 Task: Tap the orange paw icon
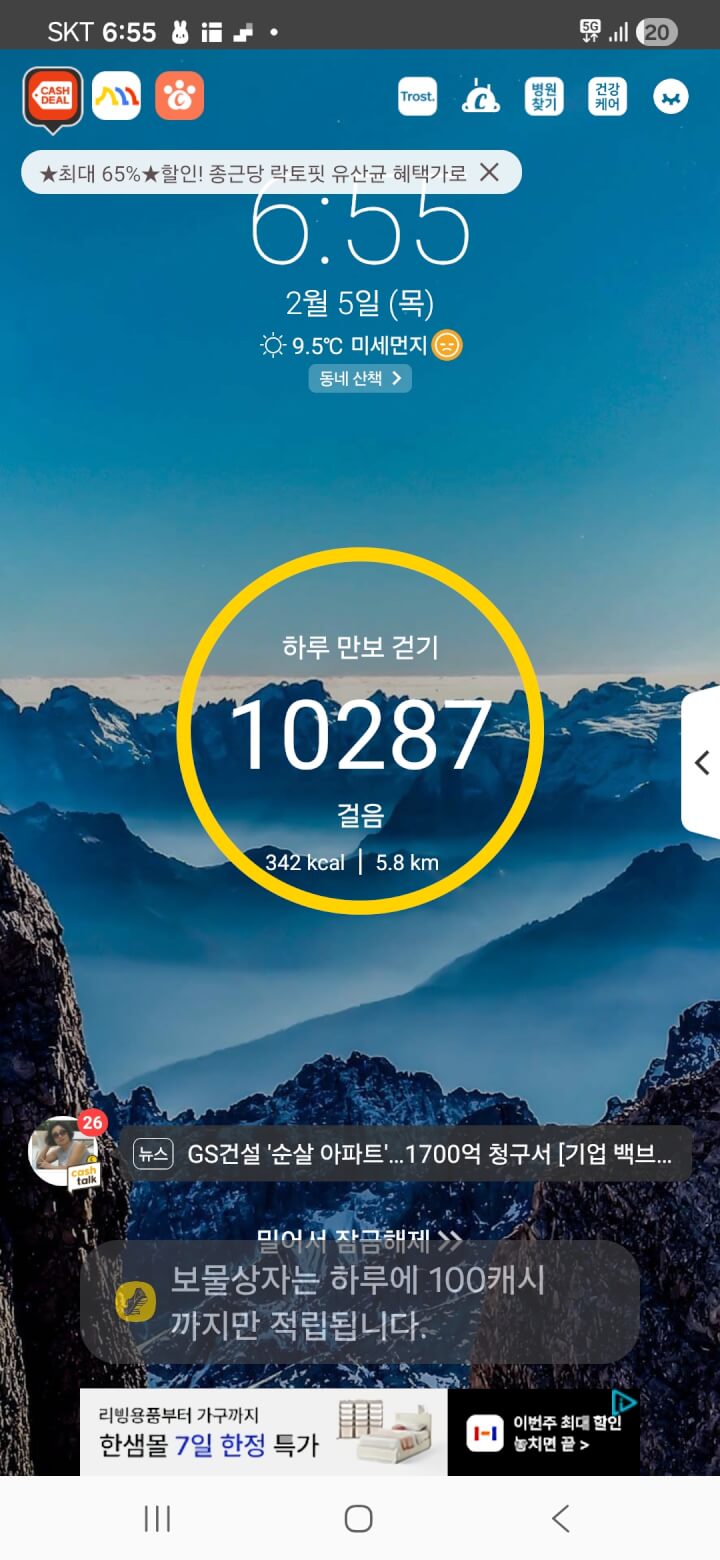point(179,96)
